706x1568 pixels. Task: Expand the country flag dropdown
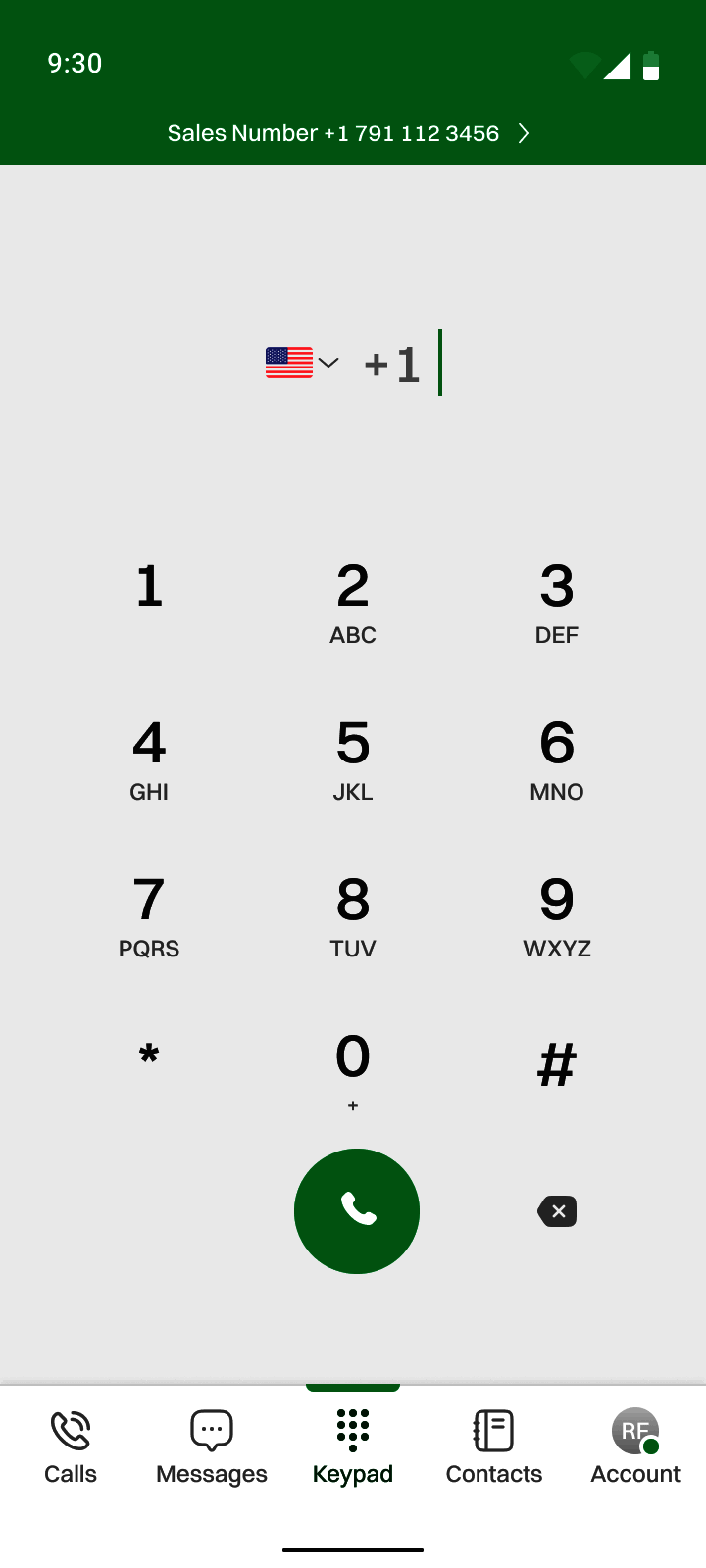tap(302, 363)
